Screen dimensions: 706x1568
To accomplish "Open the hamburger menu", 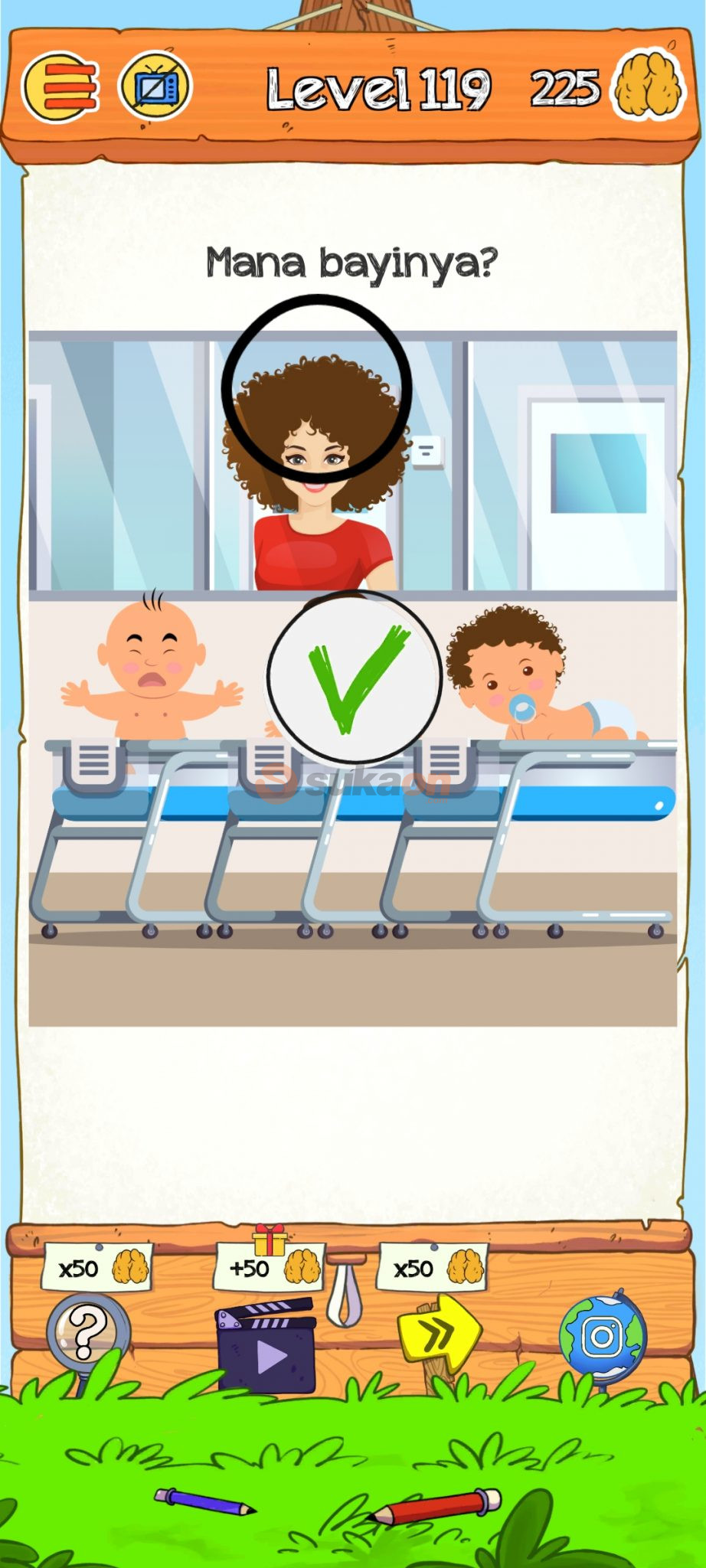I will pos(61,89).
